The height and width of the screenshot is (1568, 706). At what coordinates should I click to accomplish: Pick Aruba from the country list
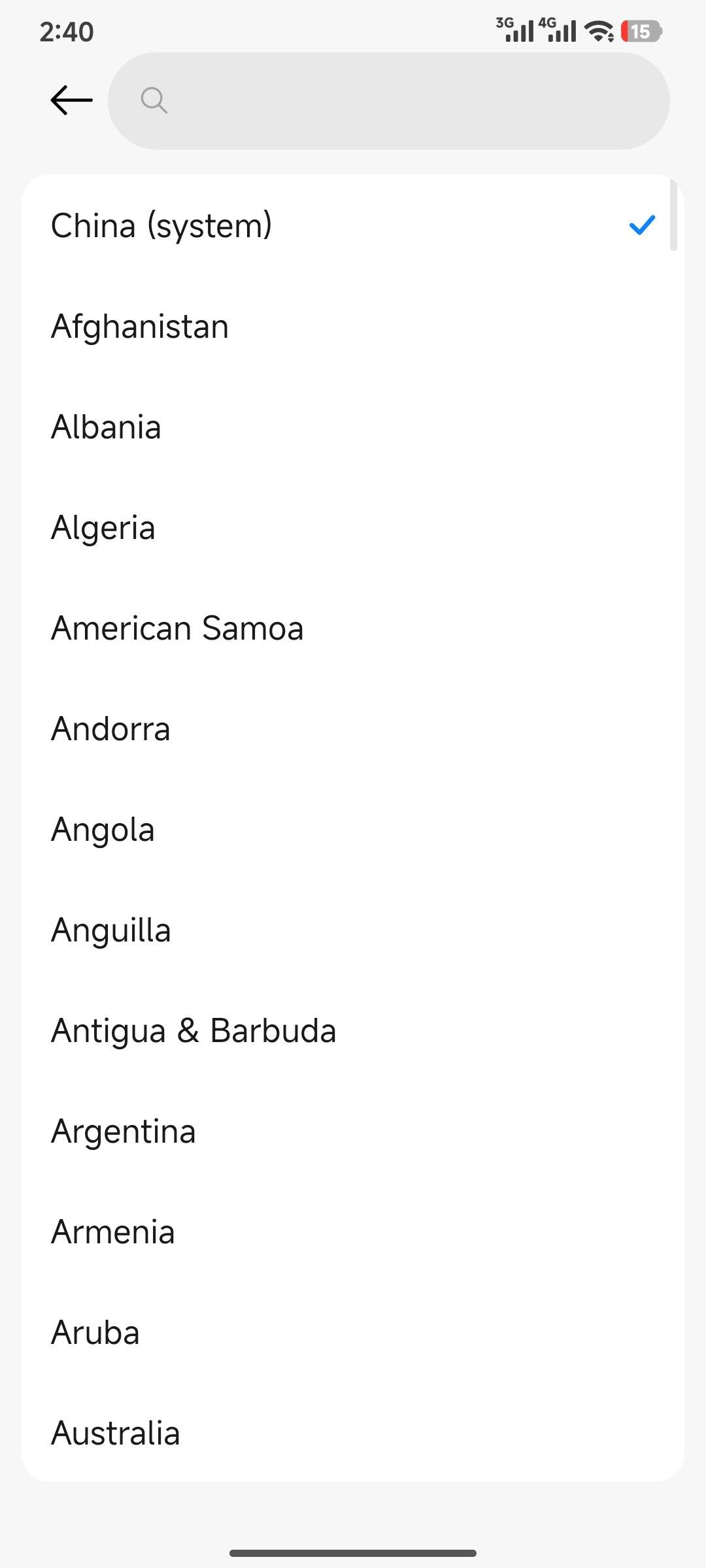click(95, 1333)
